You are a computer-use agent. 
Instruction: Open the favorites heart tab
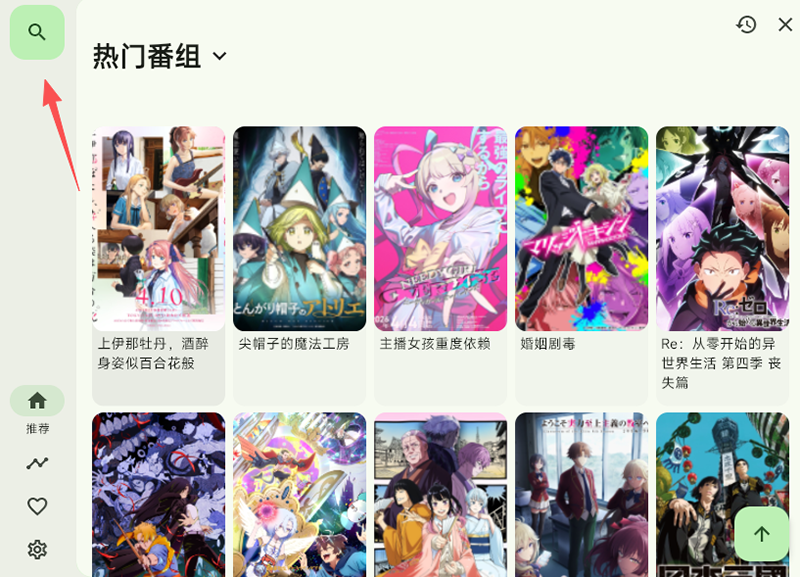point(37,506)
